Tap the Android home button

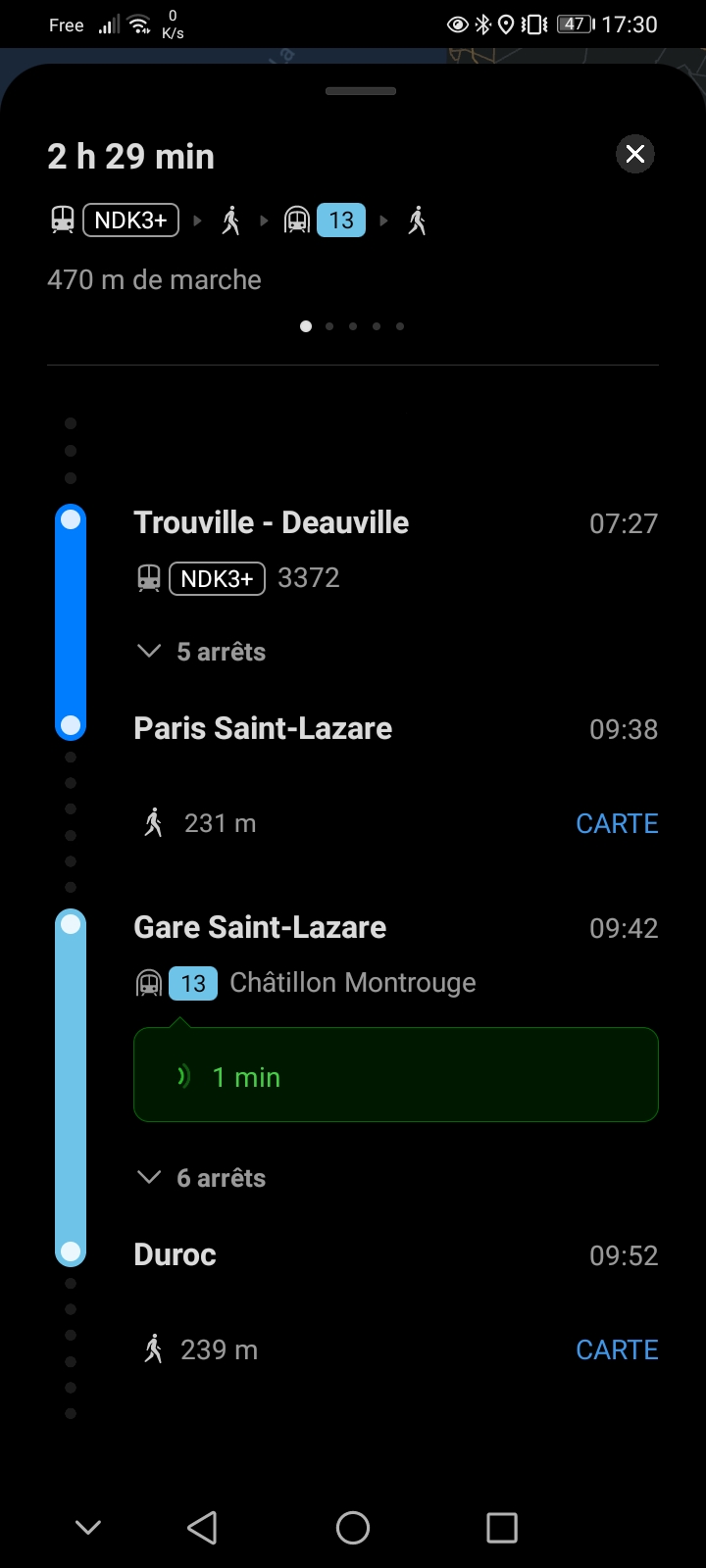[352, 1527]
